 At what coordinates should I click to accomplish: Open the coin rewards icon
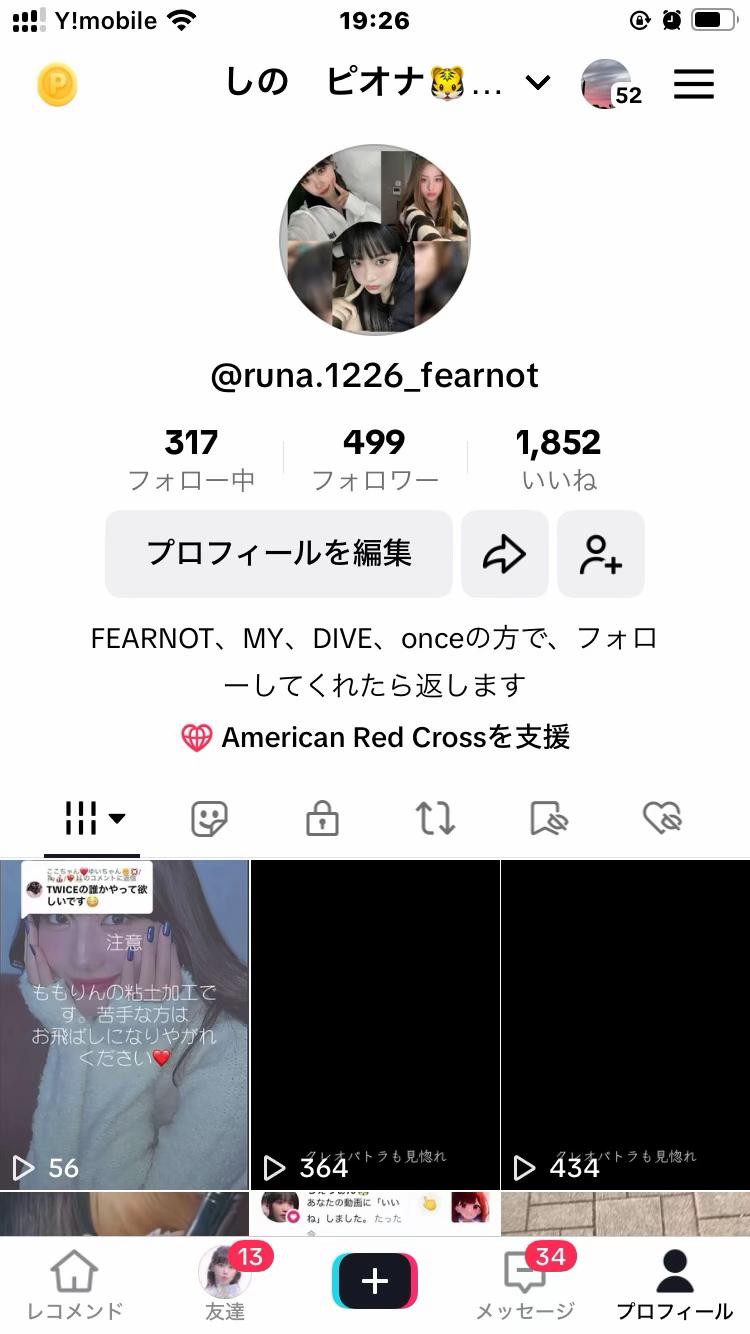(57, 85)
